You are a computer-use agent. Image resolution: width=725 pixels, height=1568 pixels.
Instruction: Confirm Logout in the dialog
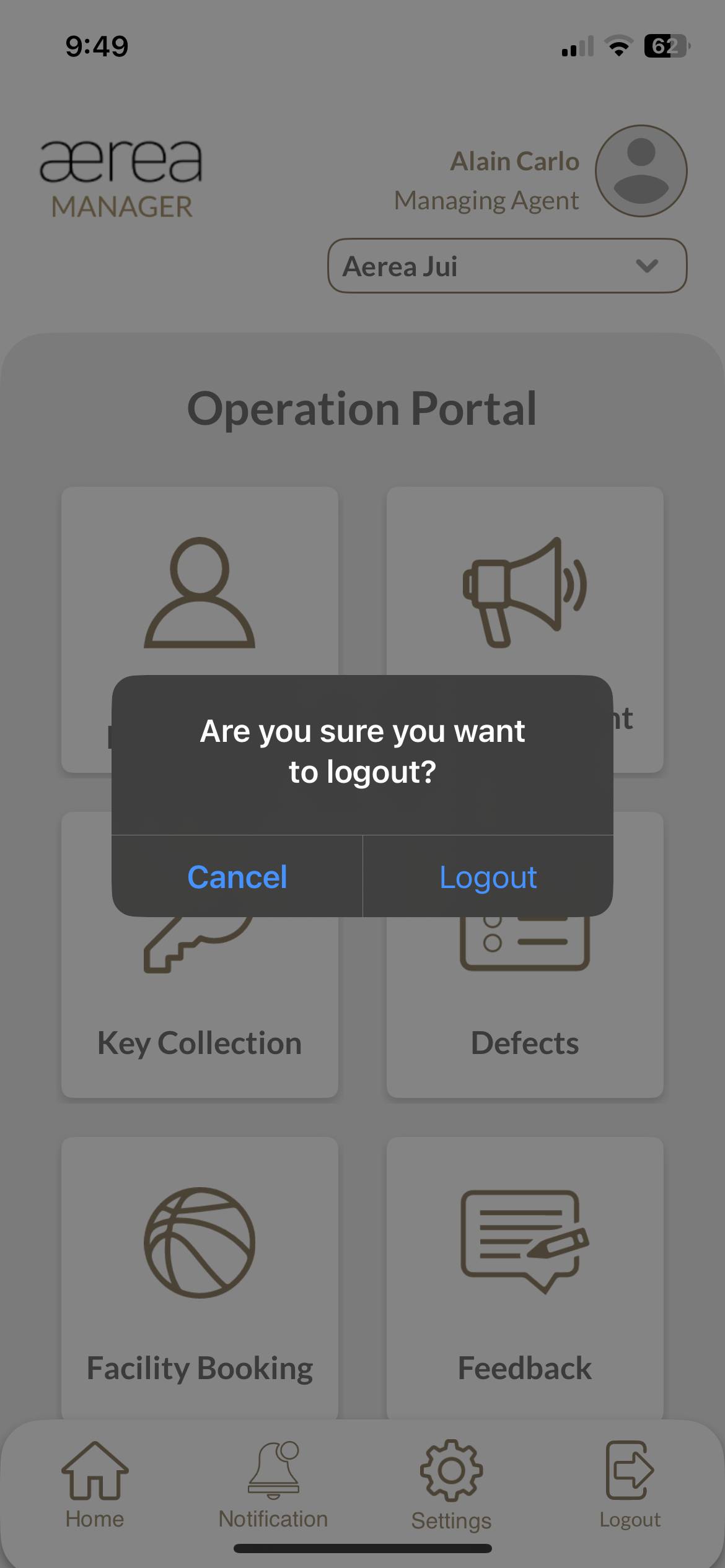[488, 876]
